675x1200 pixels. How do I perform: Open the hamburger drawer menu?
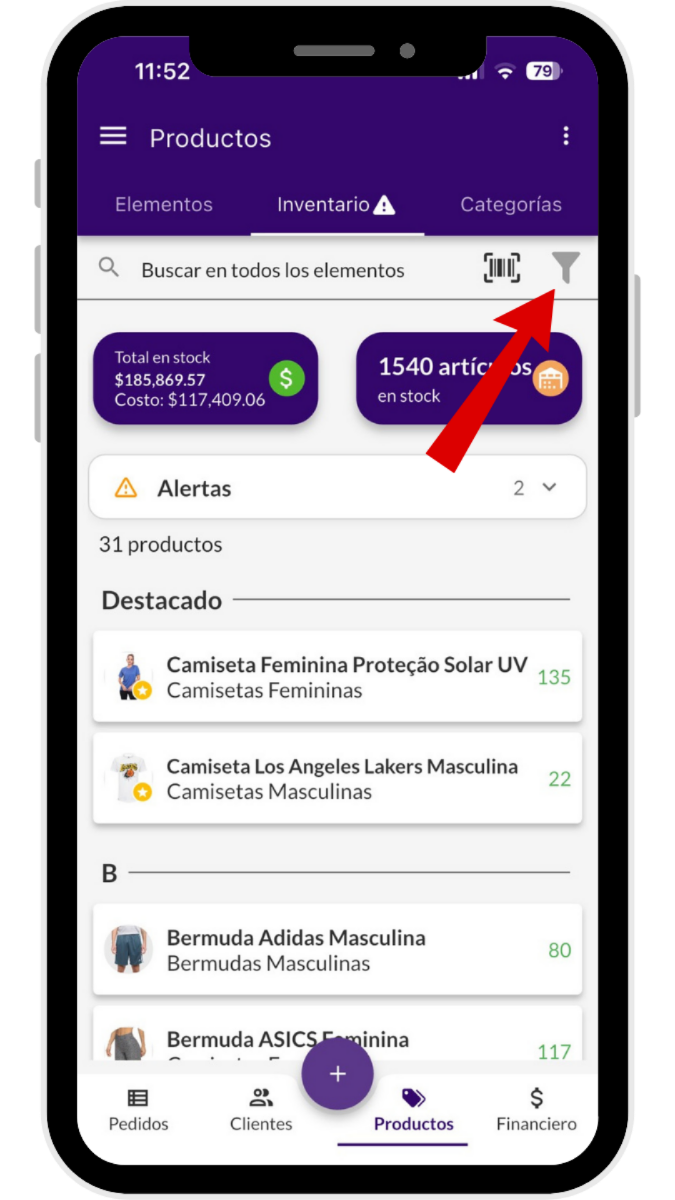click(113, 137)
